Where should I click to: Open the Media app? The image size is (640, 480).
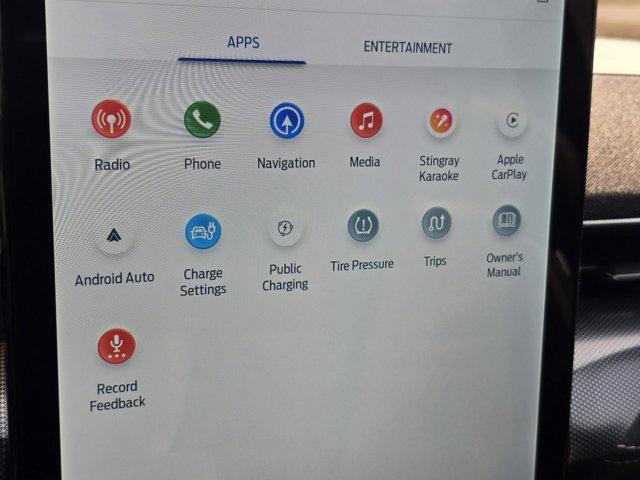coord(366,121)
